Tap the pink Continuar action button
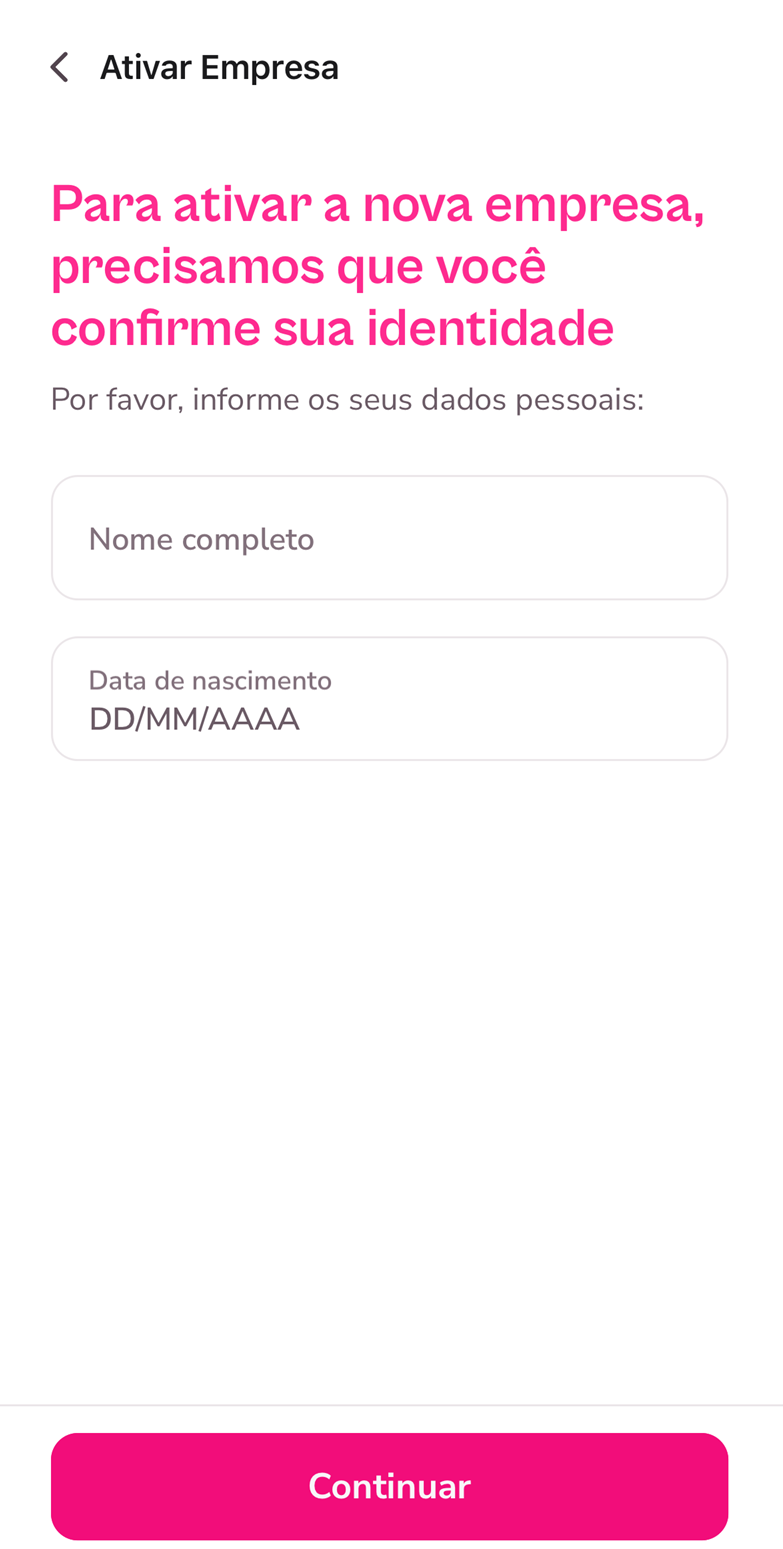The image size is (783, 1549). (390, 1486)
